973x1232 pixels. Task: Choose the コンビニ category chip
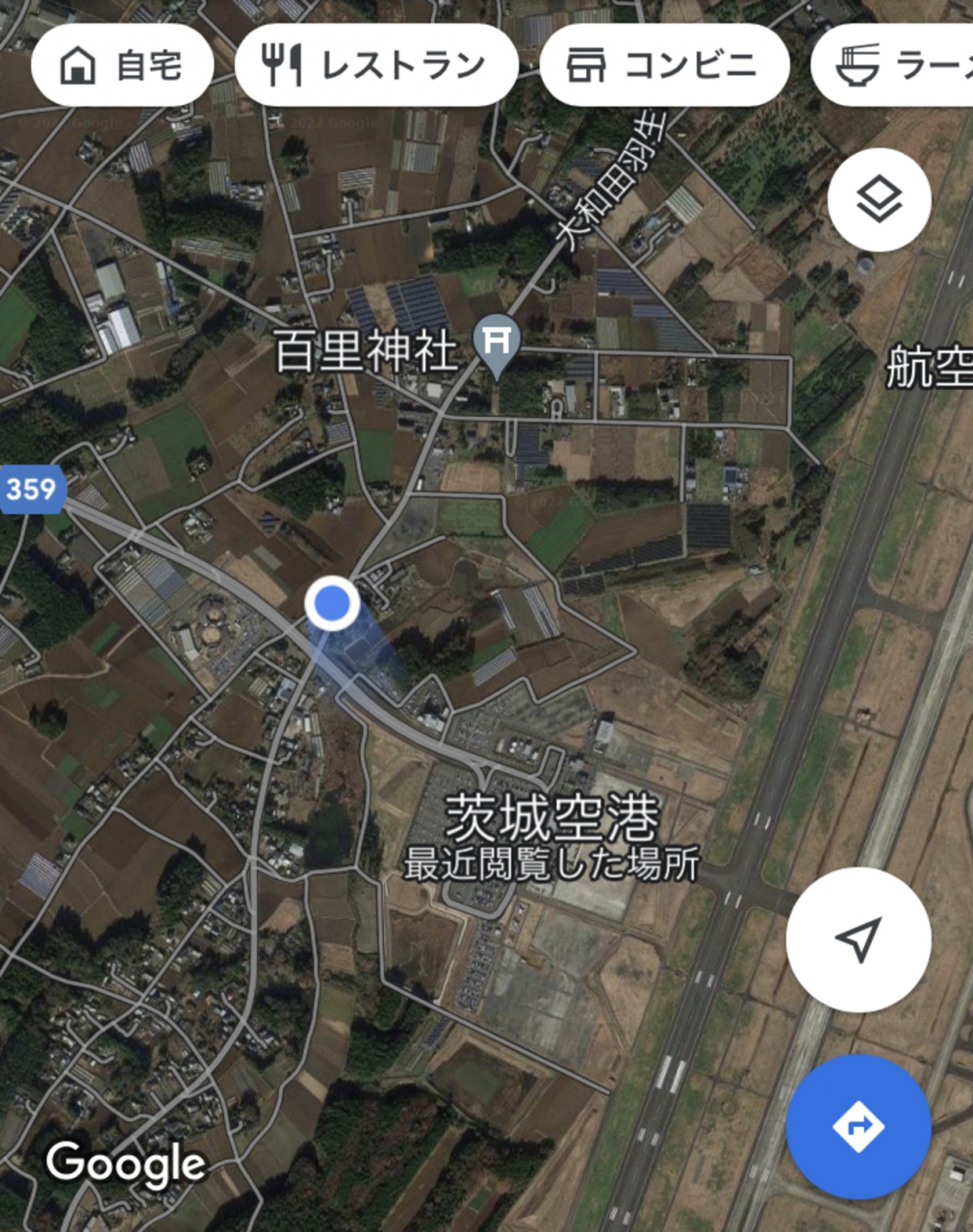point(664,65)
